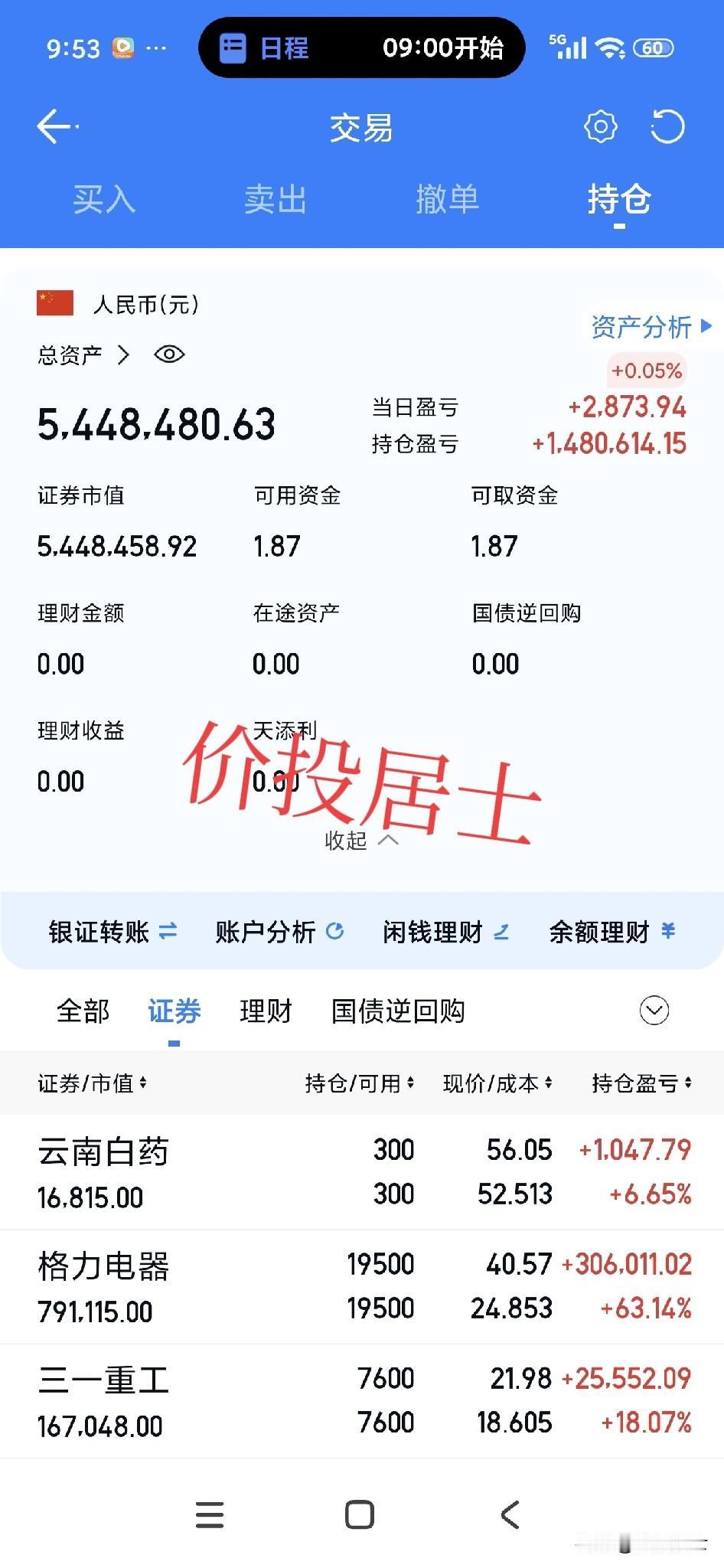The height and width of the screenshot is (1568, 724).
Task: Expand 总资产 details with its arrow
Action: tap(122, 354)
